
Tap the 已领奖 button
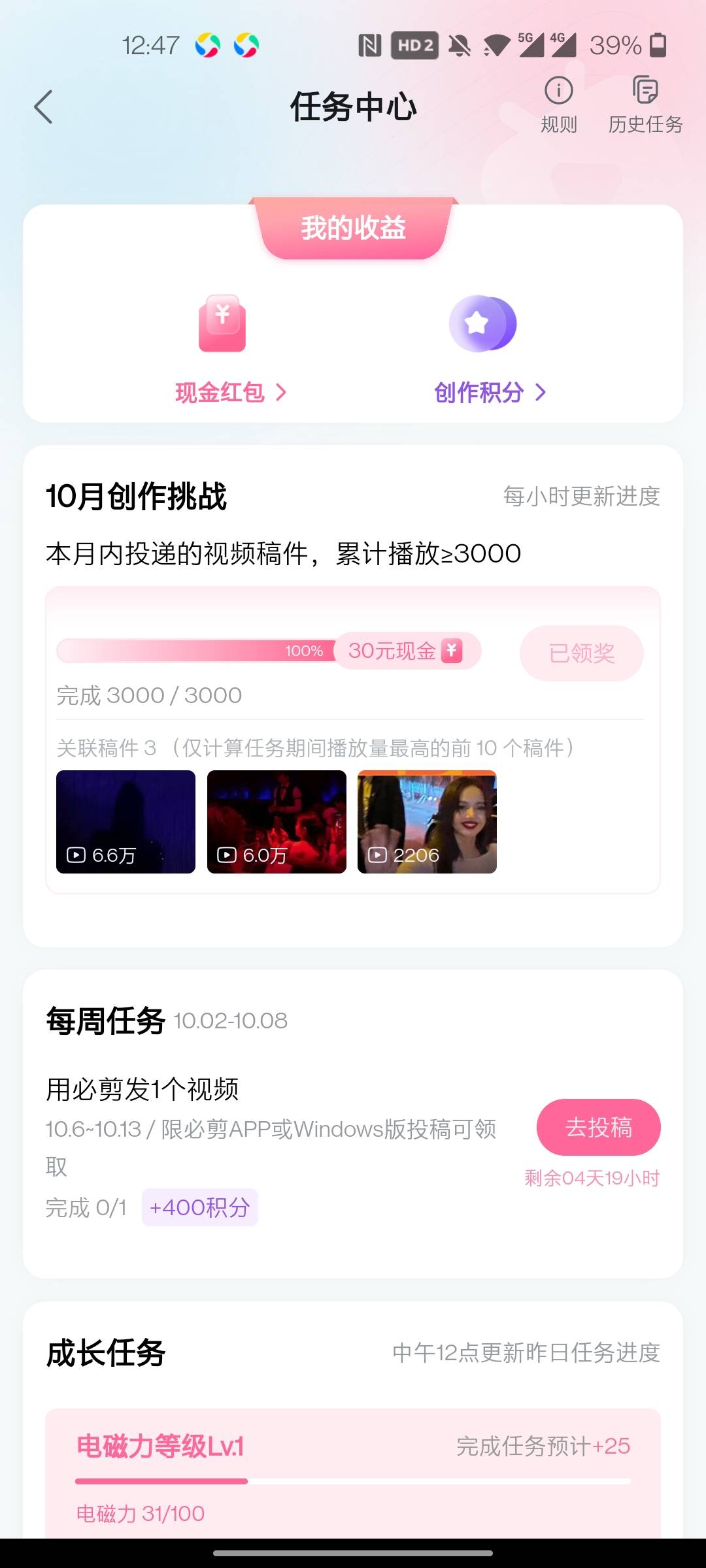(581, 653)
